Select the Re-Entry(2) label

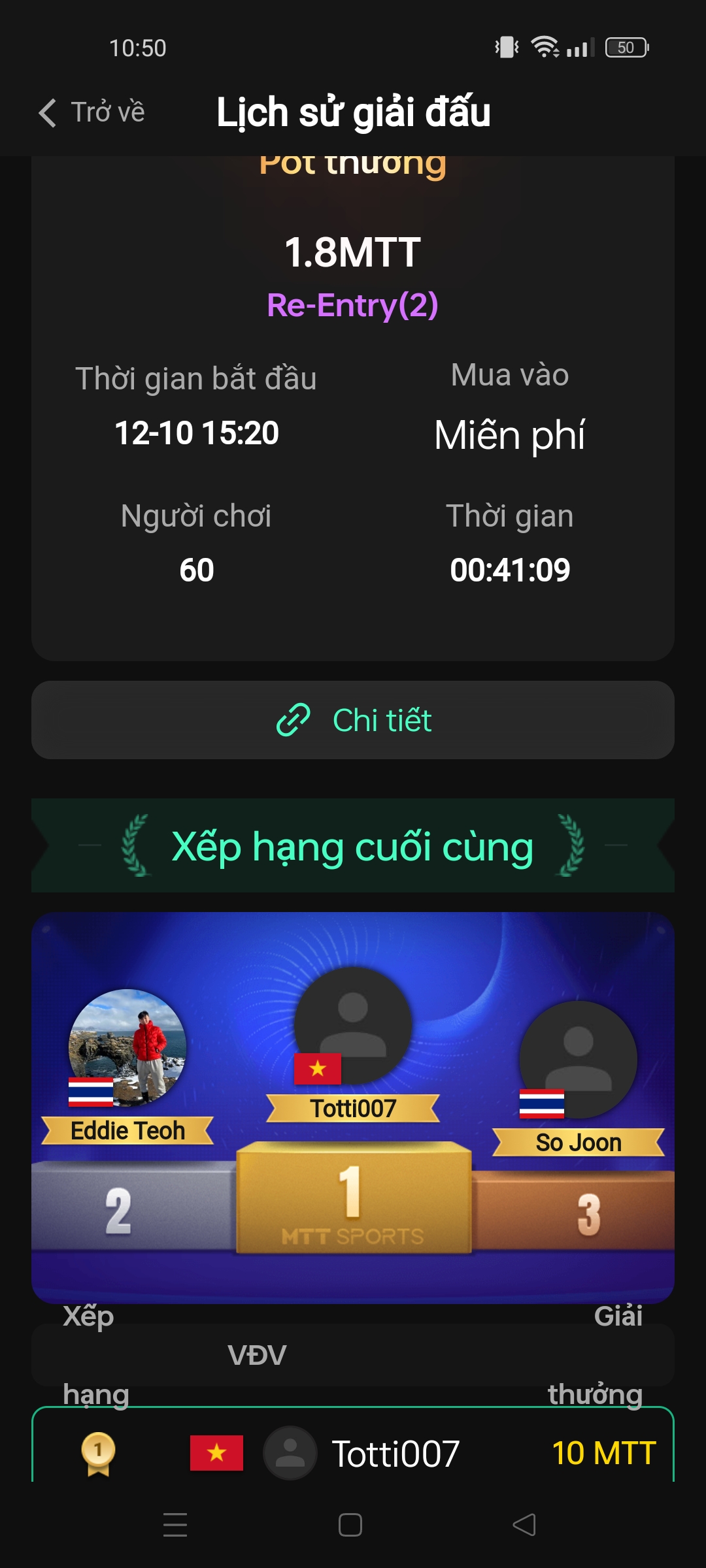353,304
